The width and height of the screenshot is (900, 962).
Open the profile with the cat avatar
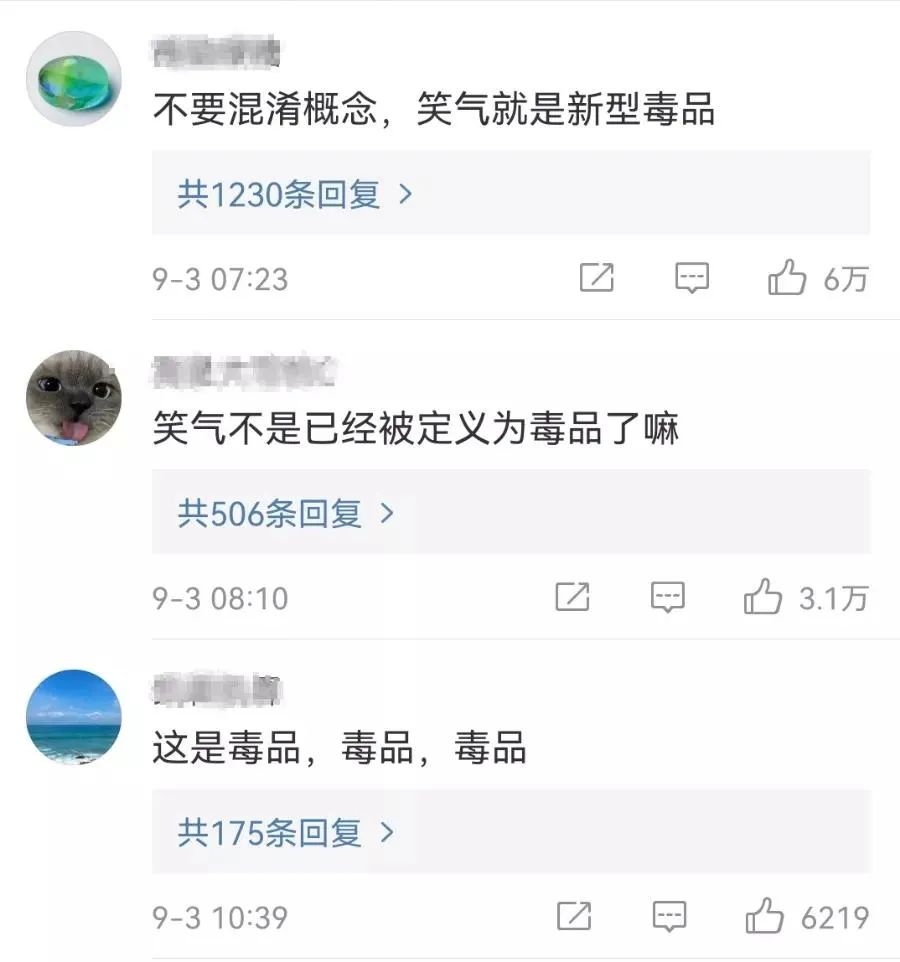point(73,397)
